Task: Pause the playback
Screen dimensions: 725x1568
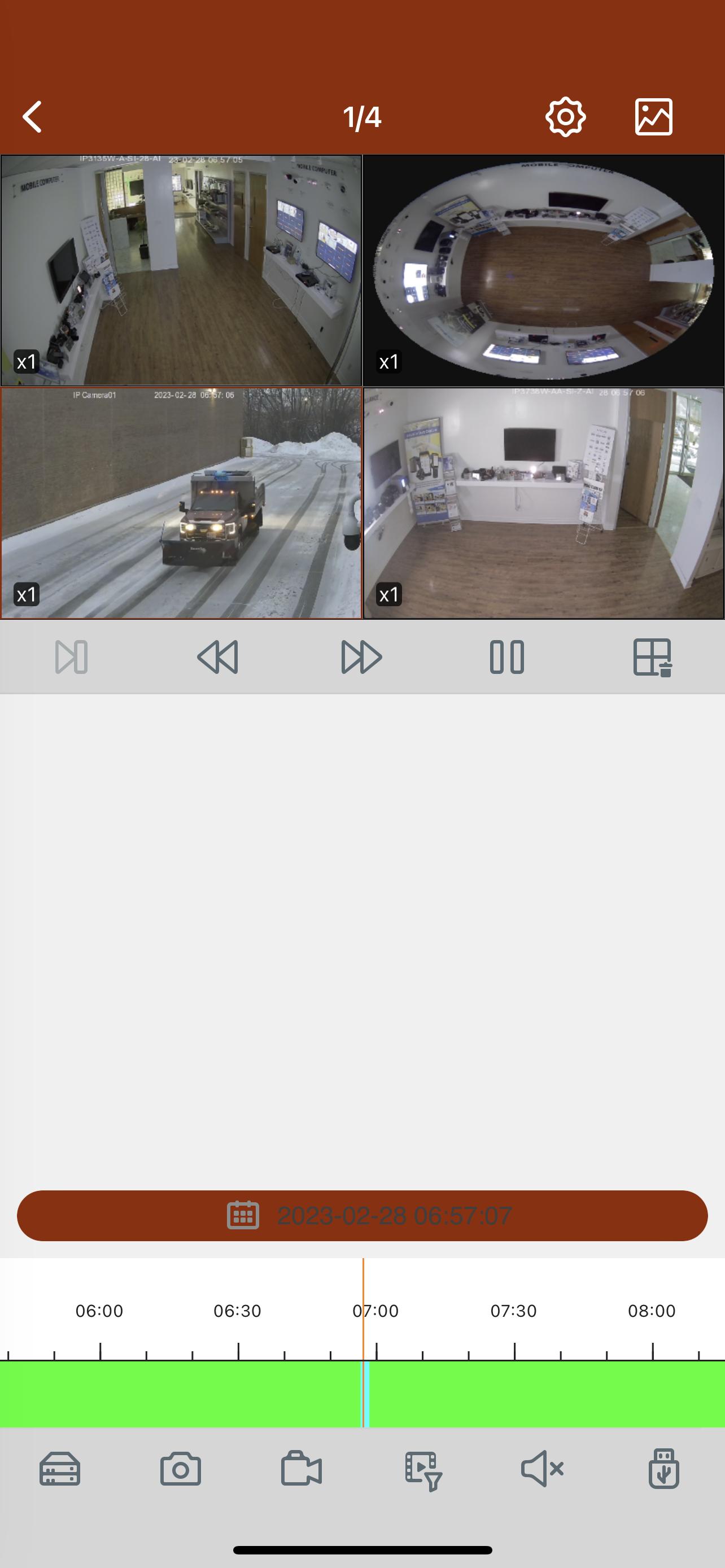Action: pos(506,657)
